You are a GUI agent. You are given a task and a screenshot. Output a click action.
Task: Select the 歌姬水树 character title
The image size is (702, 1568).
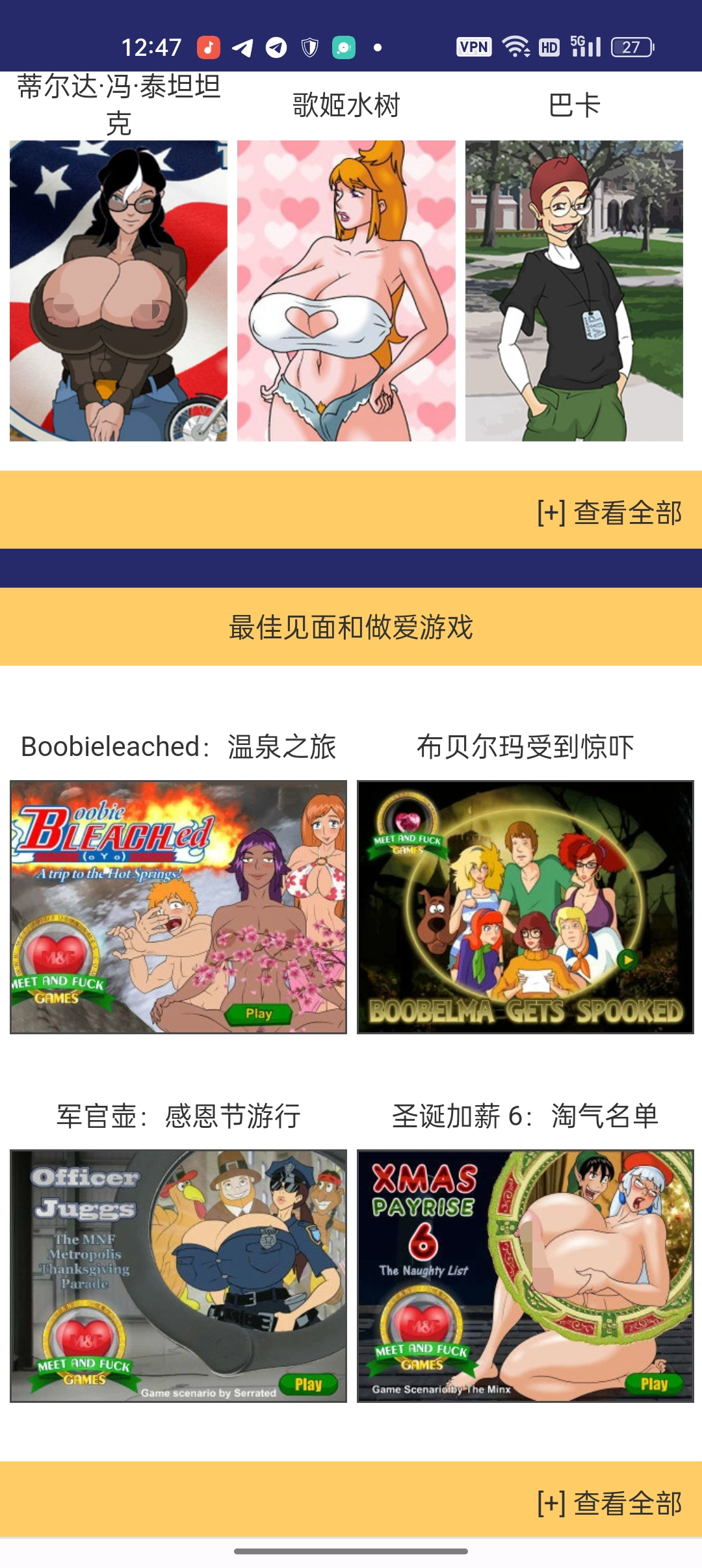346,104
